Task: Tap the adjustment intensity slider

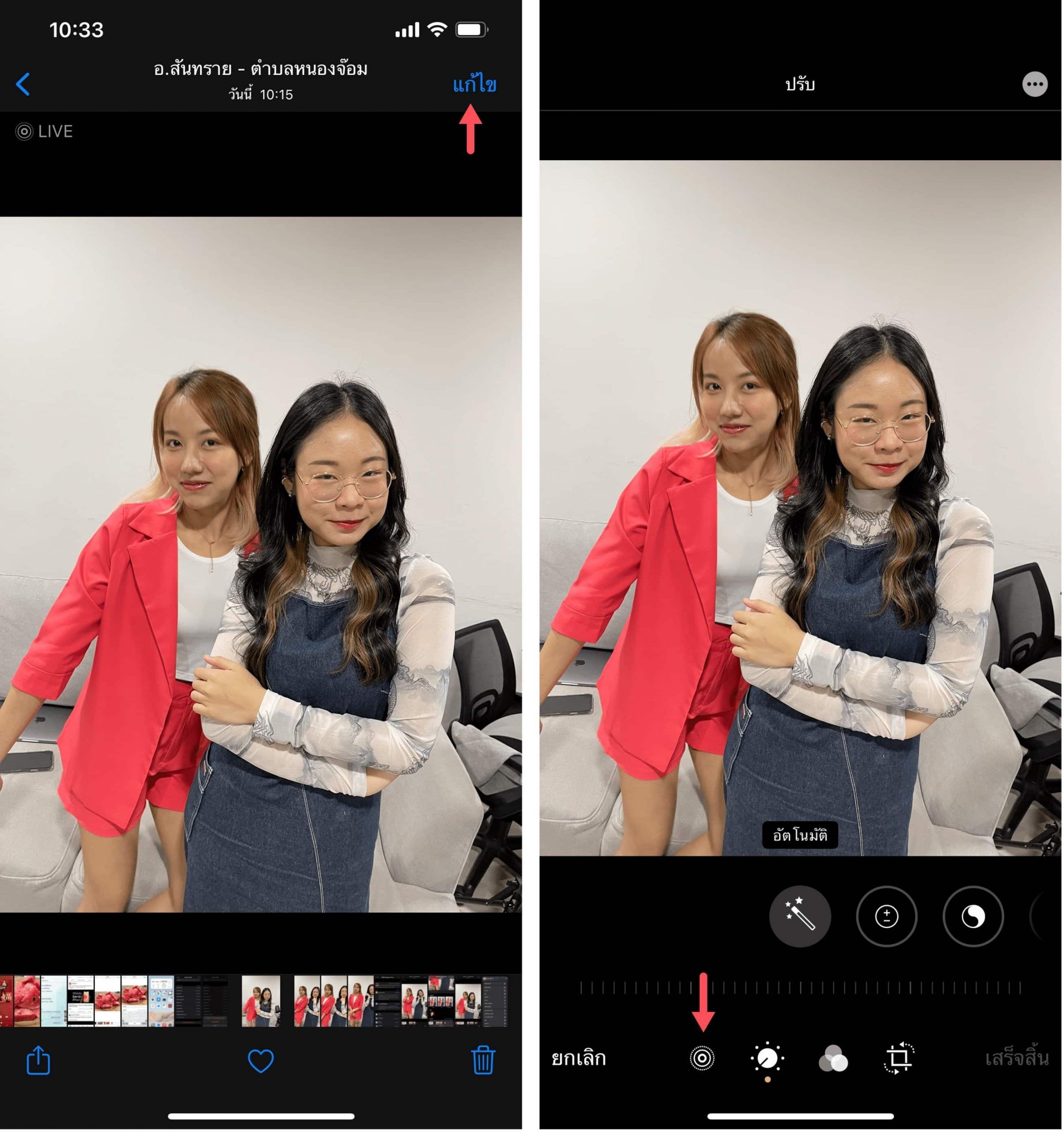Action: (x=800, y=989)
